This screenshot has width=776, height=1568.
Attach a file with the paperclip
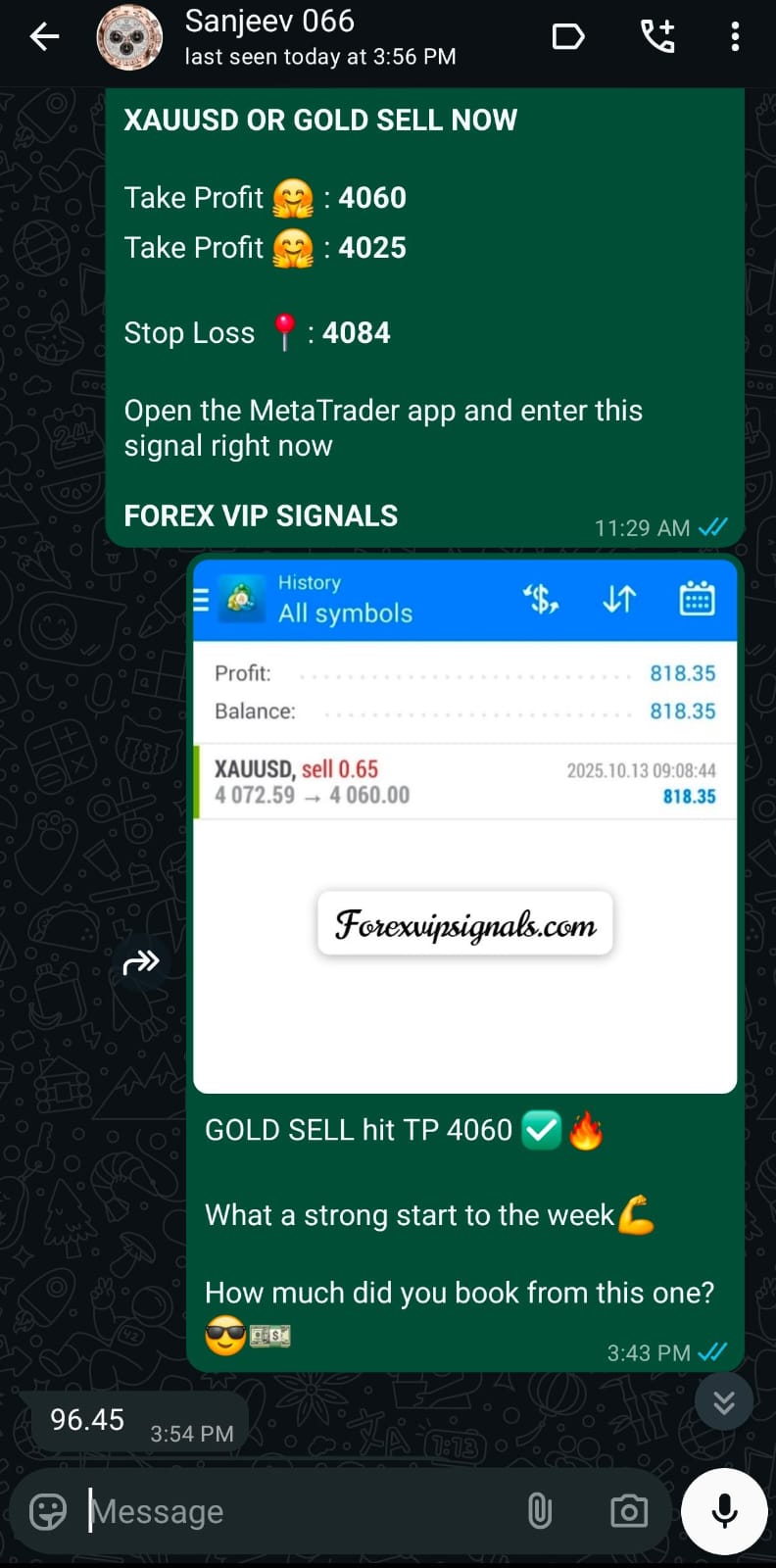[540, 1511]
